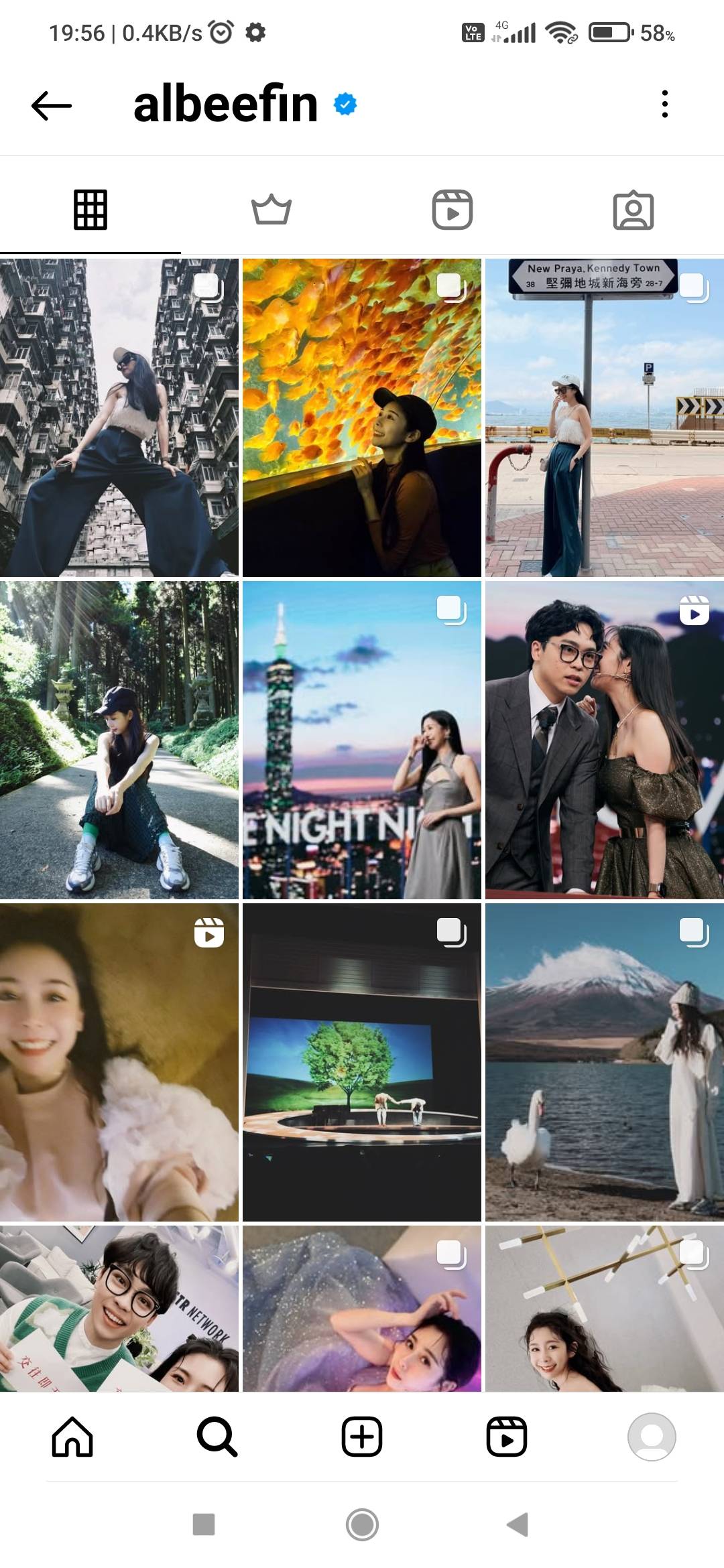Play the blurry smiling selfie reel

(x=119, y=1062)
